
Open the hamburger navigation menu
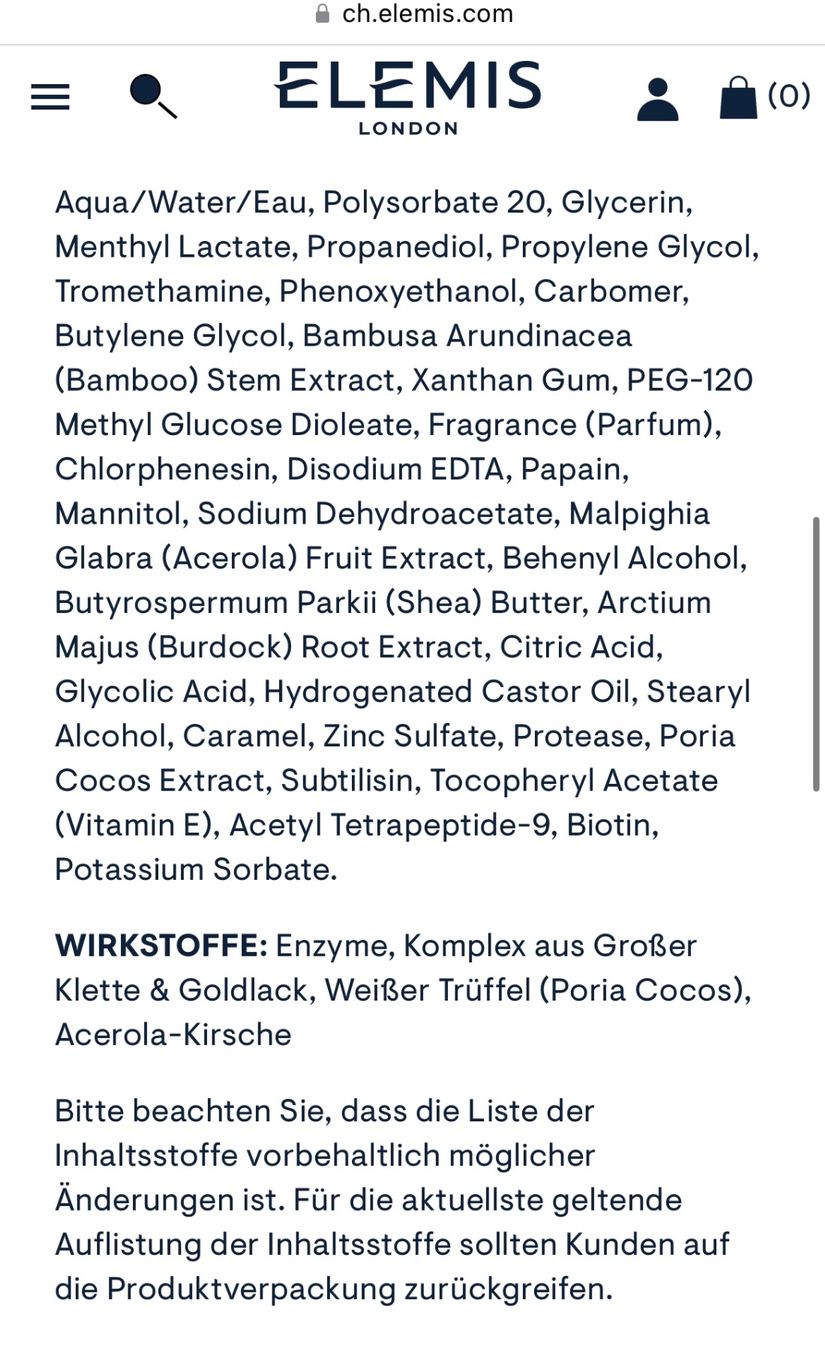[50, 97]
